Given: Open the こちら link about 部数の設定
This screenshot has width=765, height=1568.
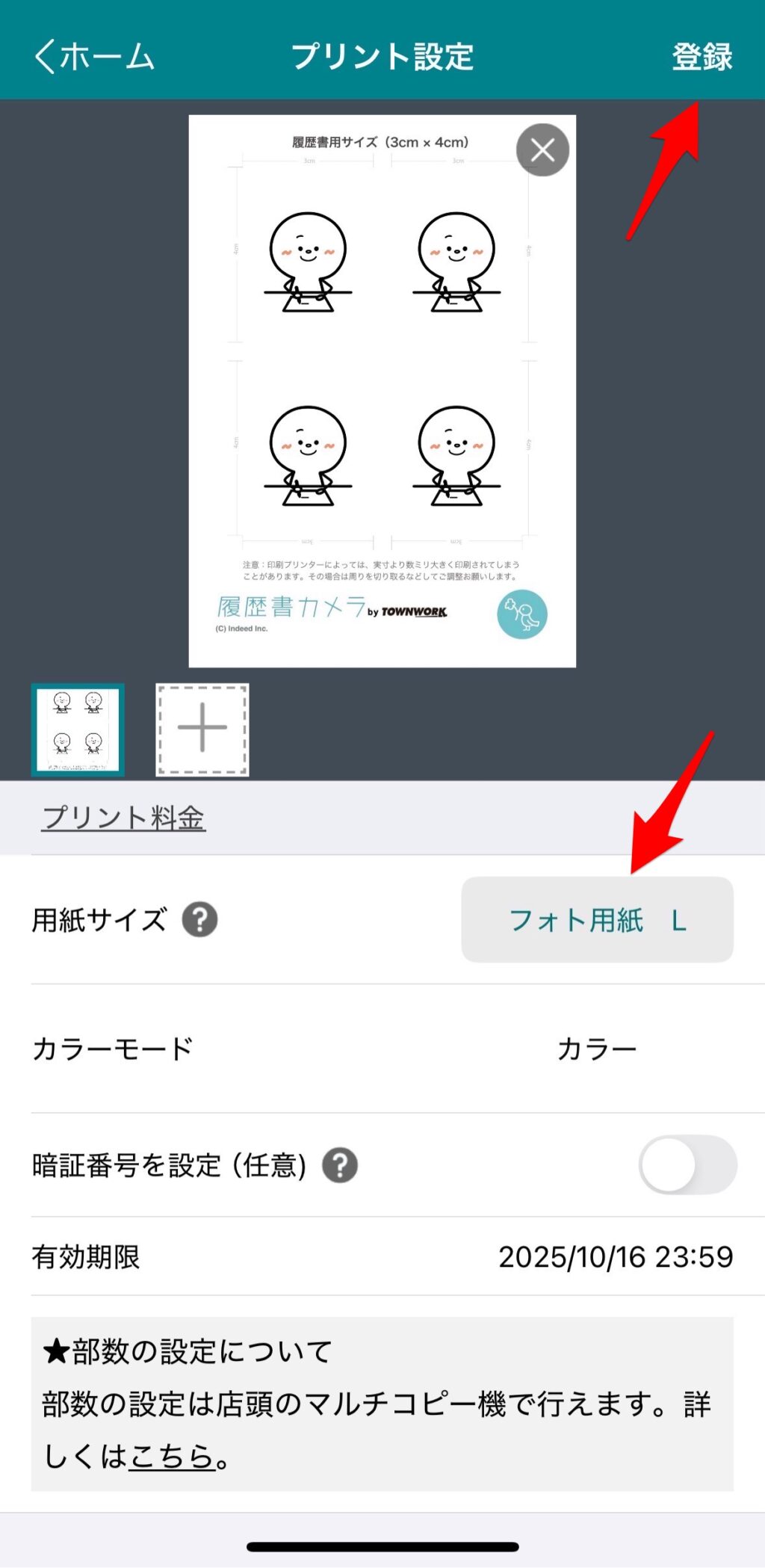Looking at the screenshot, I should click(172, 1456).
